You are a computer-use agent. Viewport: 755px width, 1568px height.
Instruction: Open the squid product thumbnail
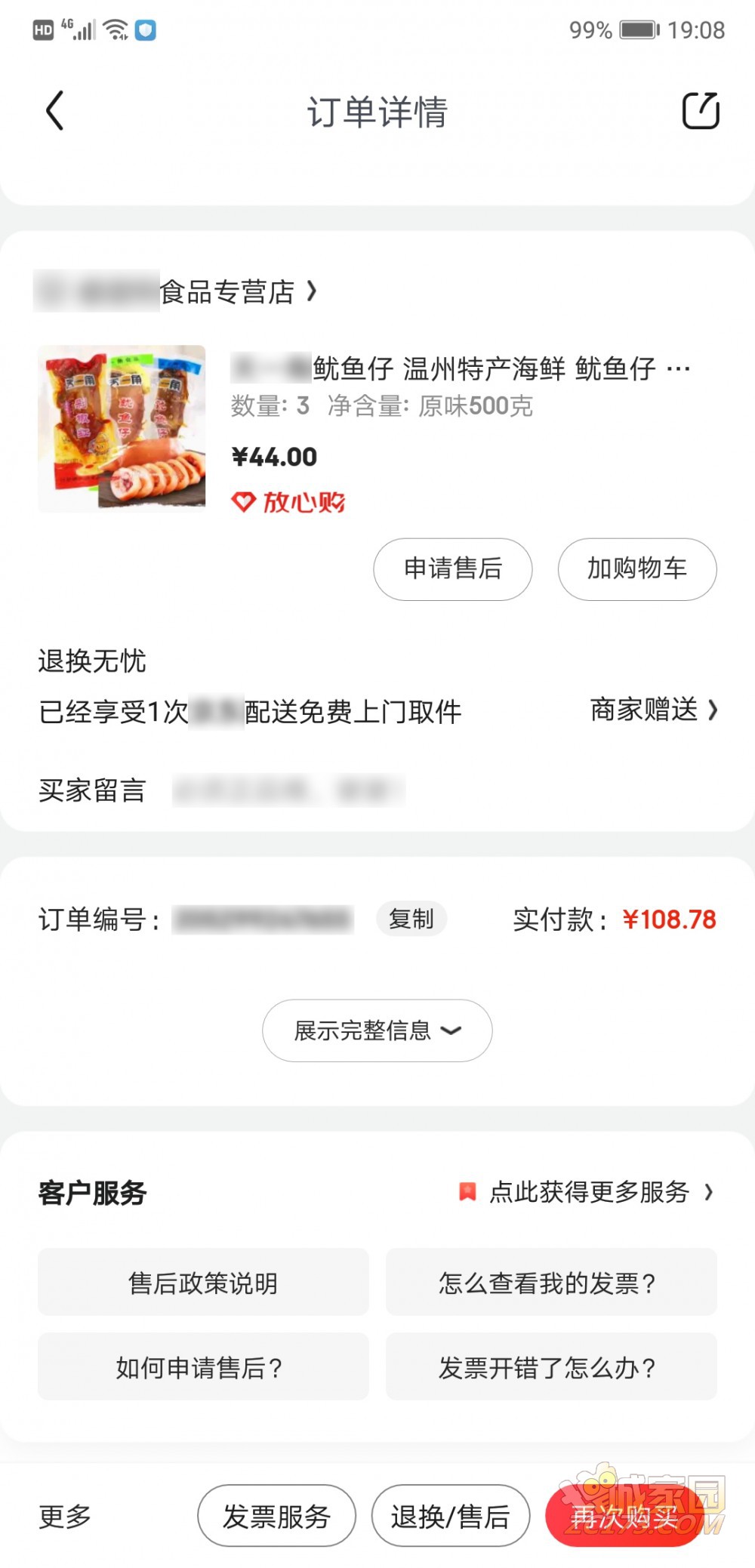click(x=122, y=428)
